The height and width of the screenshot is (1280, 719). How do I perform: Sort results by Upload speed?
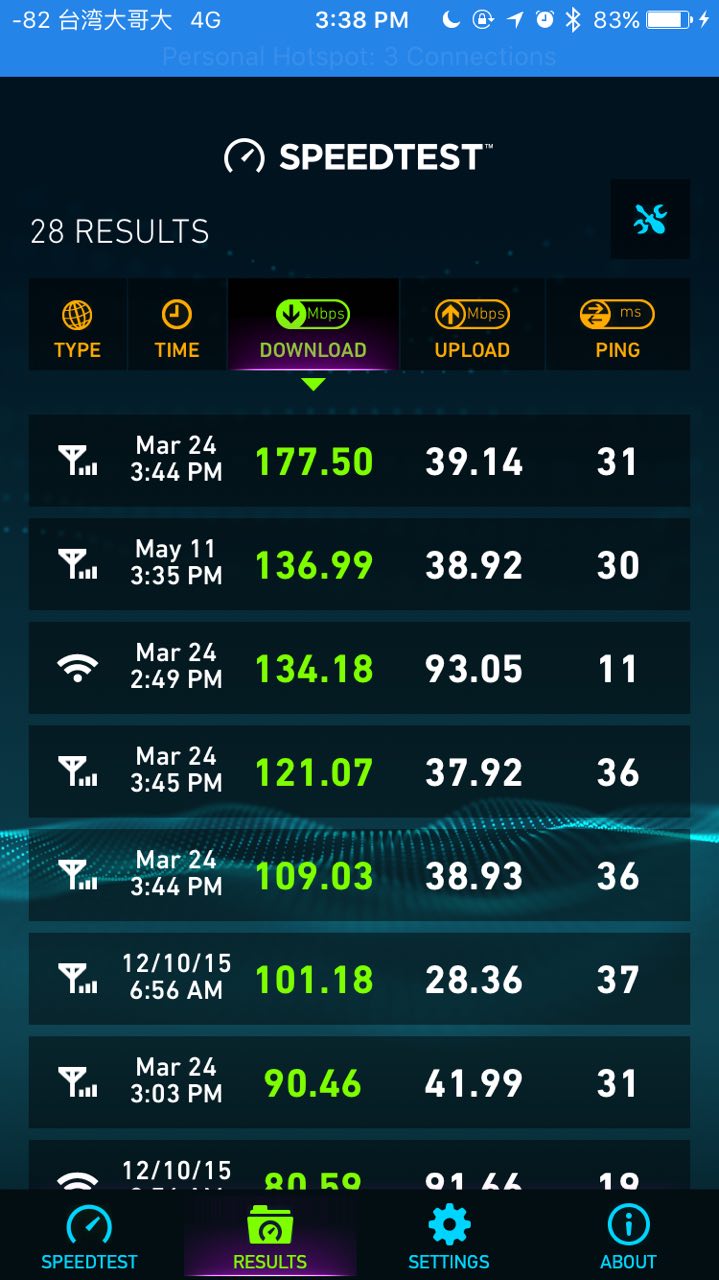tap(472, 329)
